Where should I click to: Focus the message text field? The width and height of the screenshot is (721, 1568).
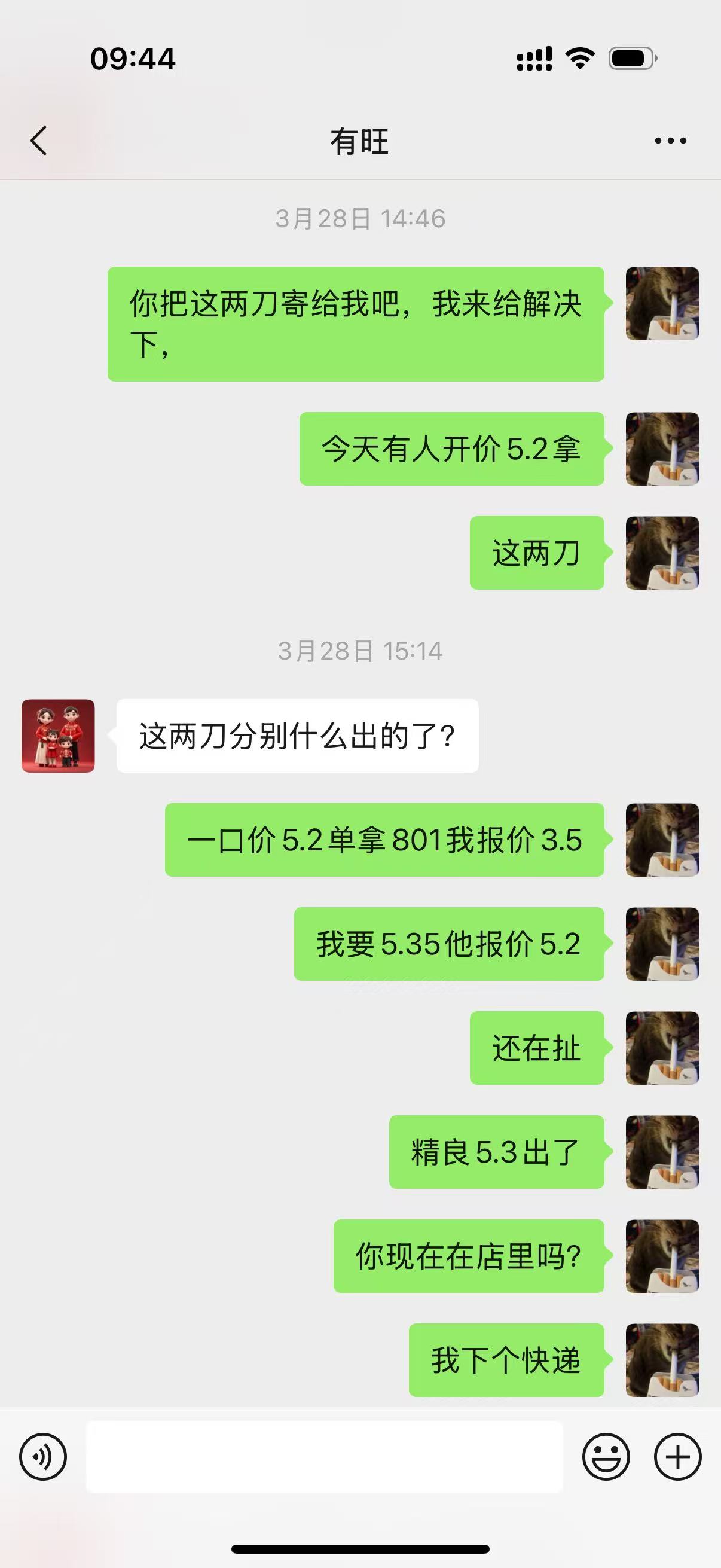(x=324, y=1457)
